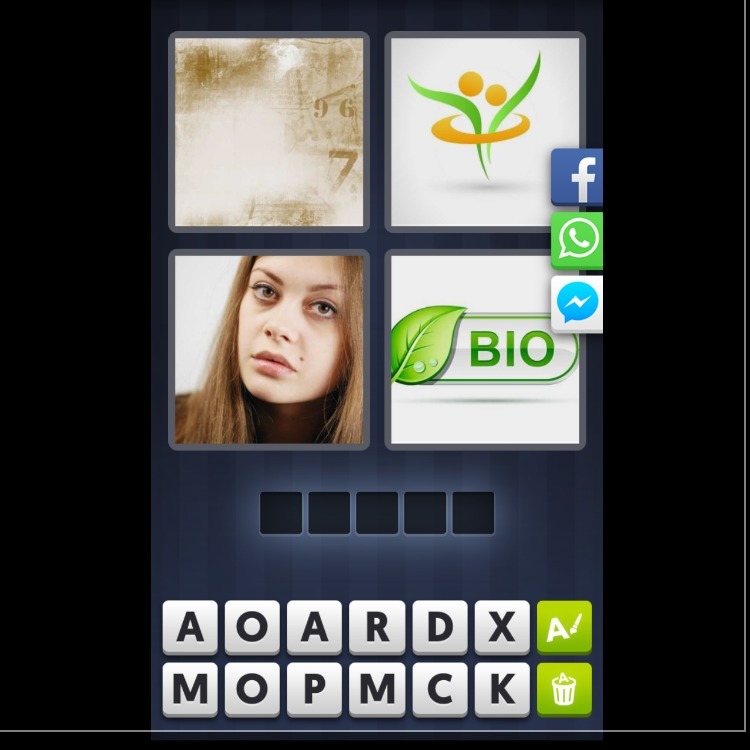Image resolution: width=750 pixels, height=750 pixels.
Task: Use the reveal-a-letter hint button
Action: click(x=564, y=627)
